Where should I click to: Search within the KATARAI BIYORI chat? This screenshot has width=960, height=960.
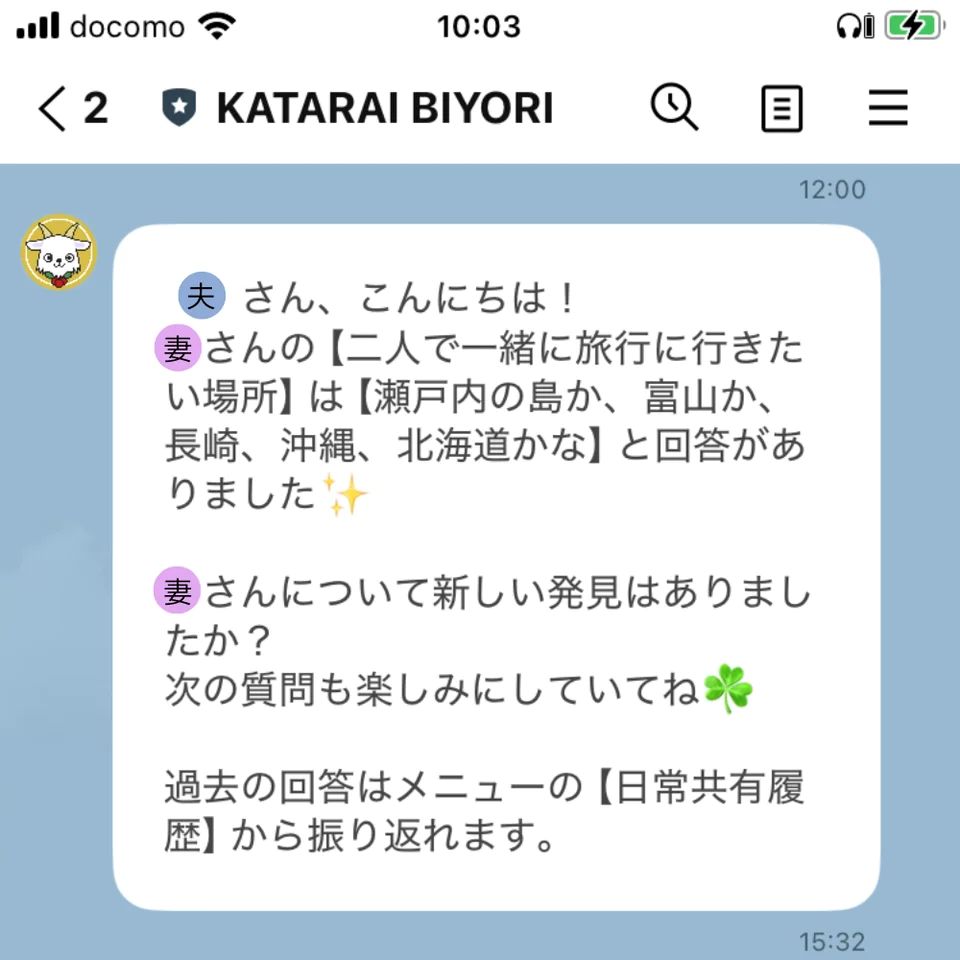click(x=674, y=107)
